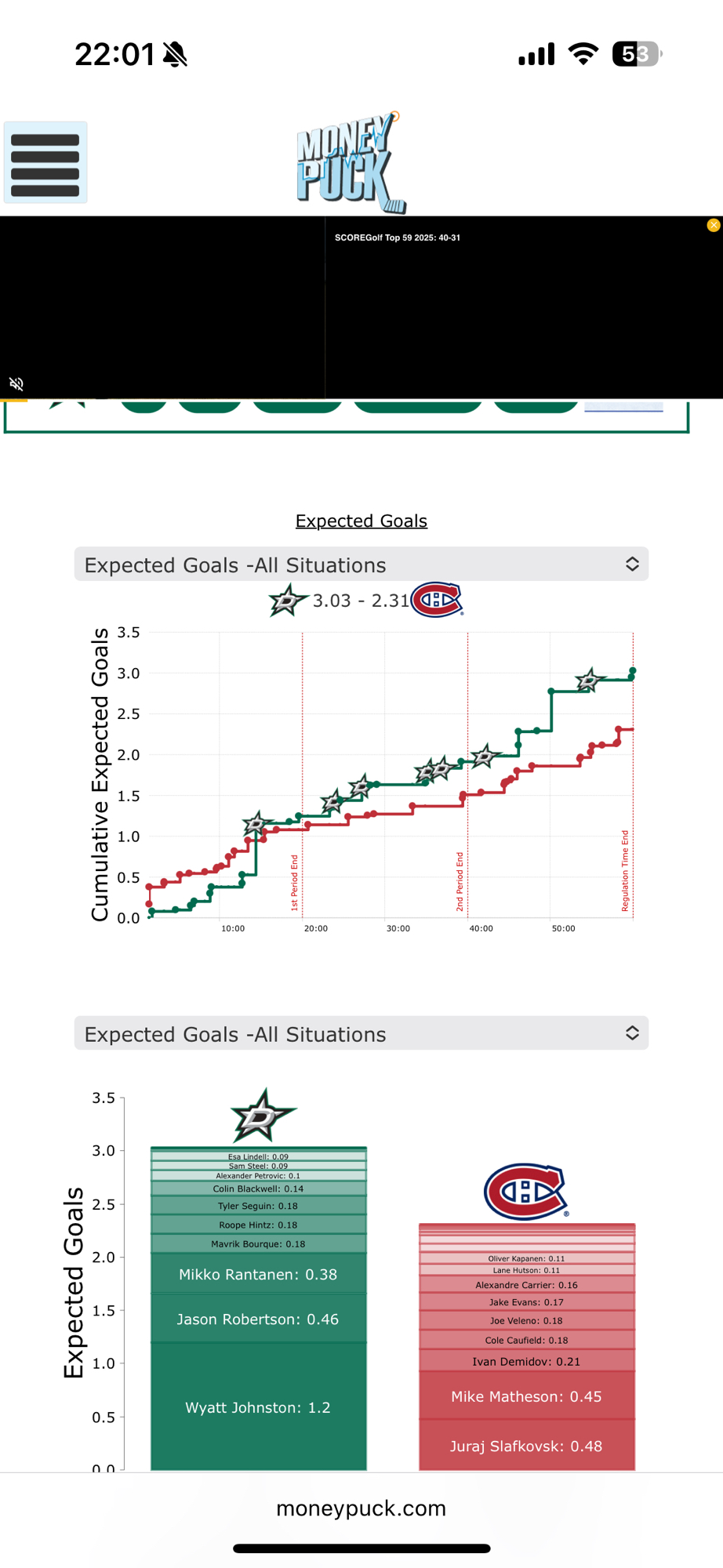The width and height of the screenshot is (723, 1568).
Task: Open the hamburger navigation menu
Action: 45,163
